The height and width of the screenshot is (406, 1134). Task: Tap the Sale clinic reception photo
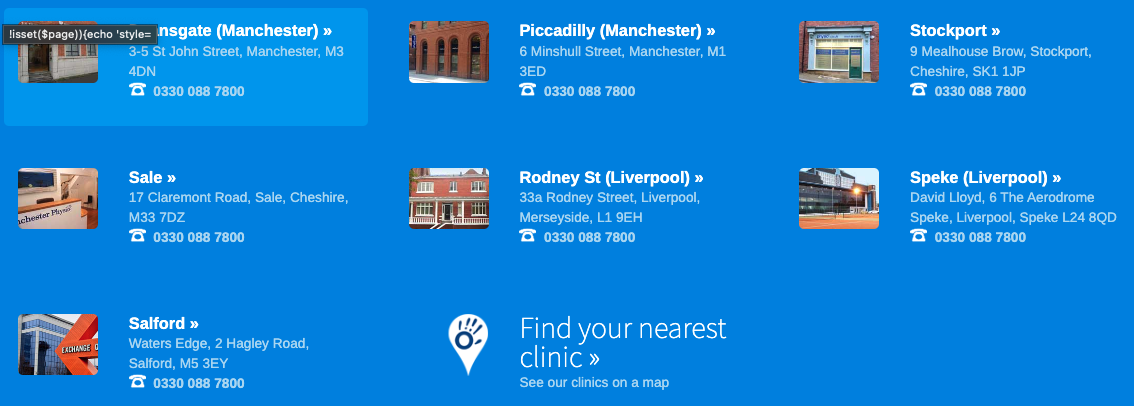click(x=58, y=198)
